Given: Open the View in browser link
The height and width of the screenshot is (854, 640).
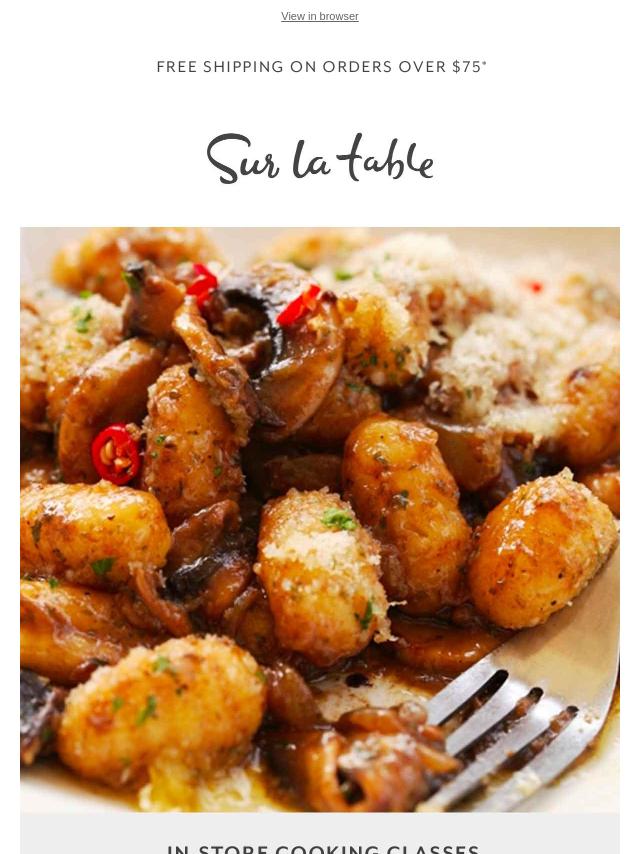Looking at the screenshot, I should pos(320,16).
